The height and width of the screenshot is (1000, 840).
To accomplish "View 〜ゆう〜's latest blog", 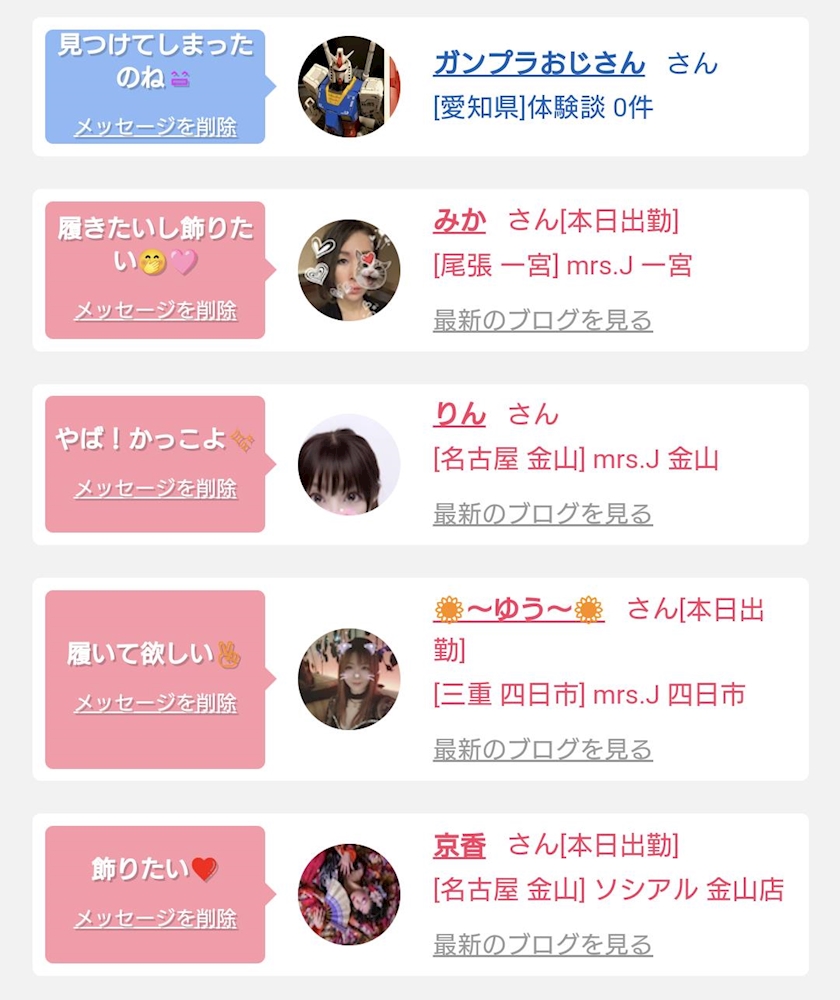I will click(542, 749).
